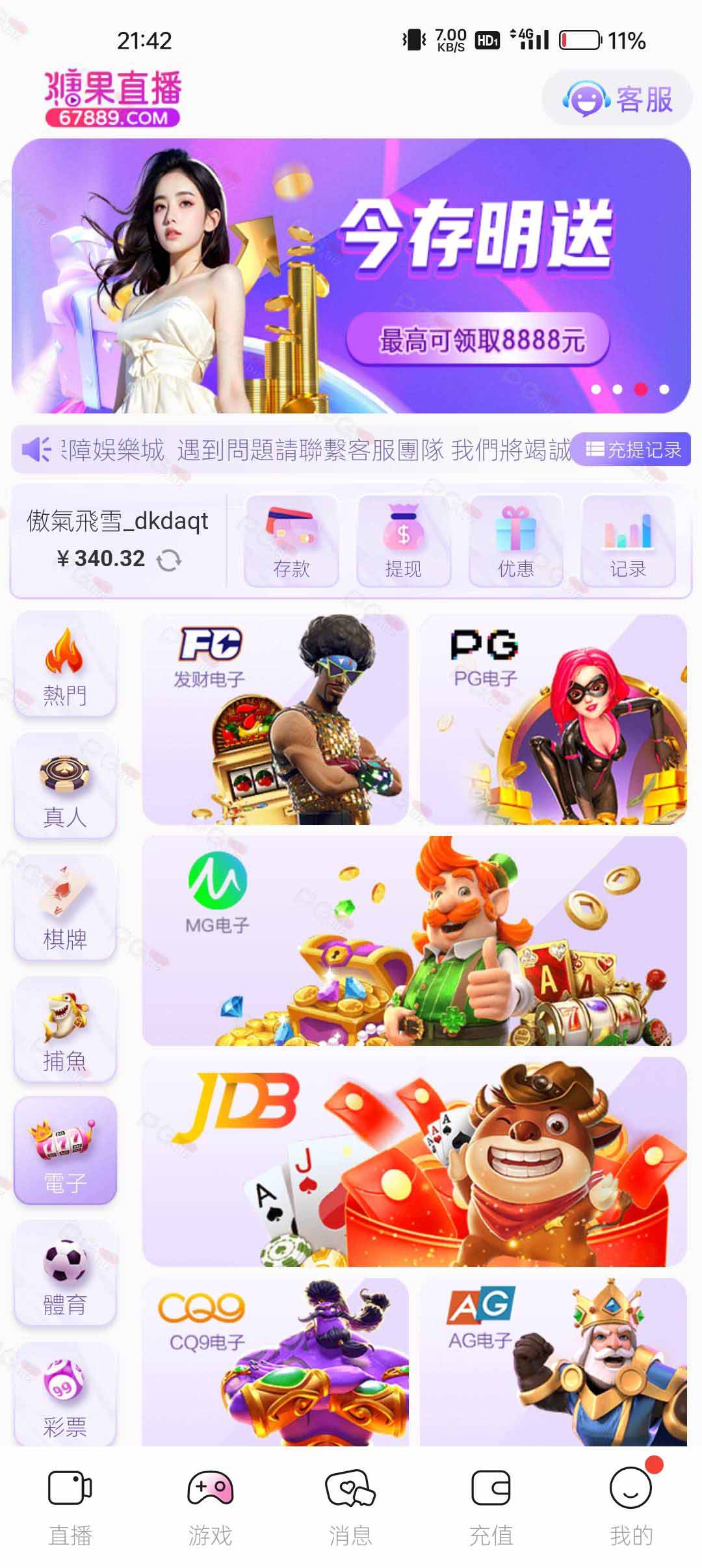The width and height of the screenshot is (702, 1568).
Task: Open 客服 customer service
Action: [617, 99]
